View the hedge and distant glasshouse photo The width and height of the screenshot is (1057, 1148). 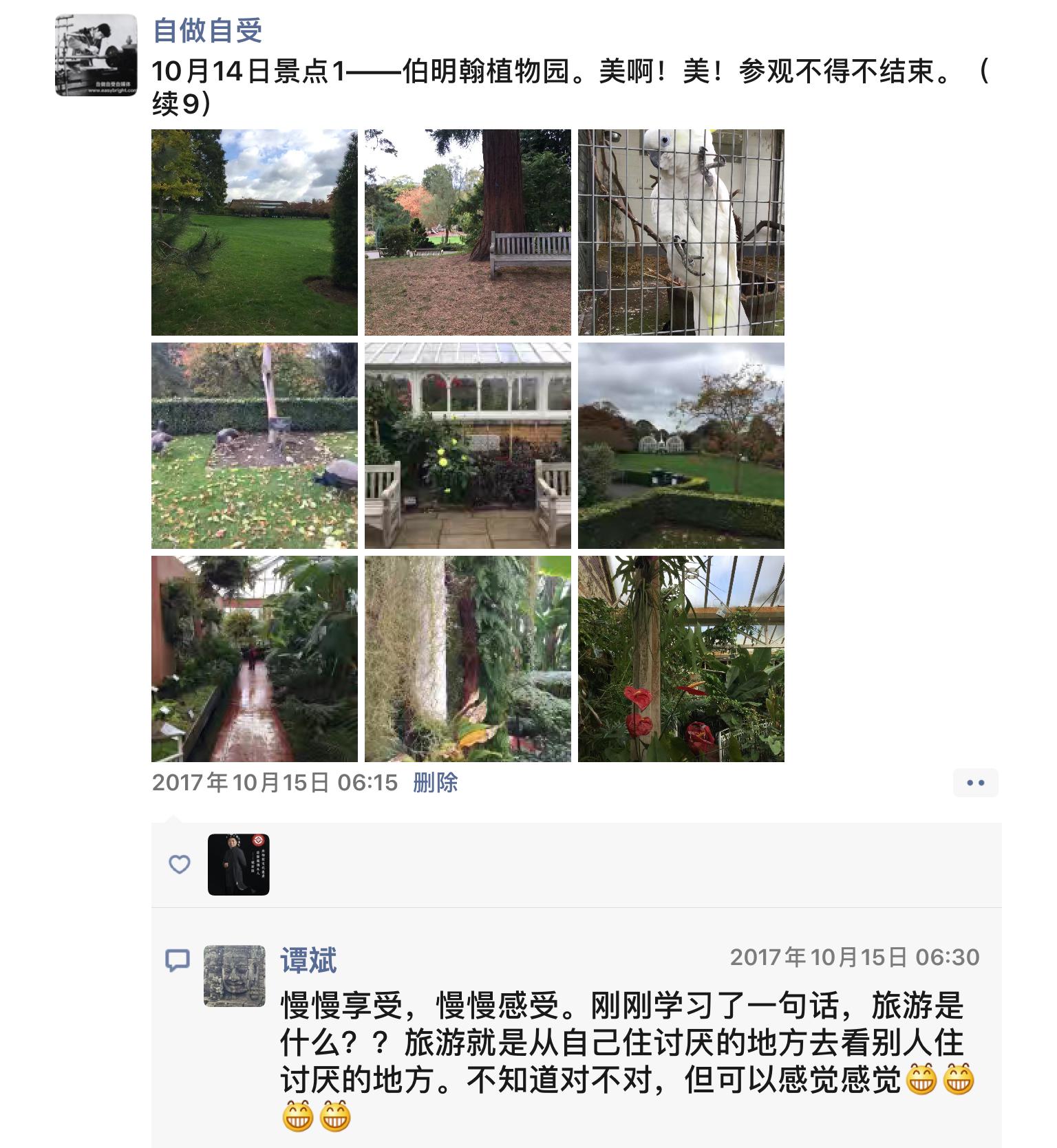(x=681, y=445)
